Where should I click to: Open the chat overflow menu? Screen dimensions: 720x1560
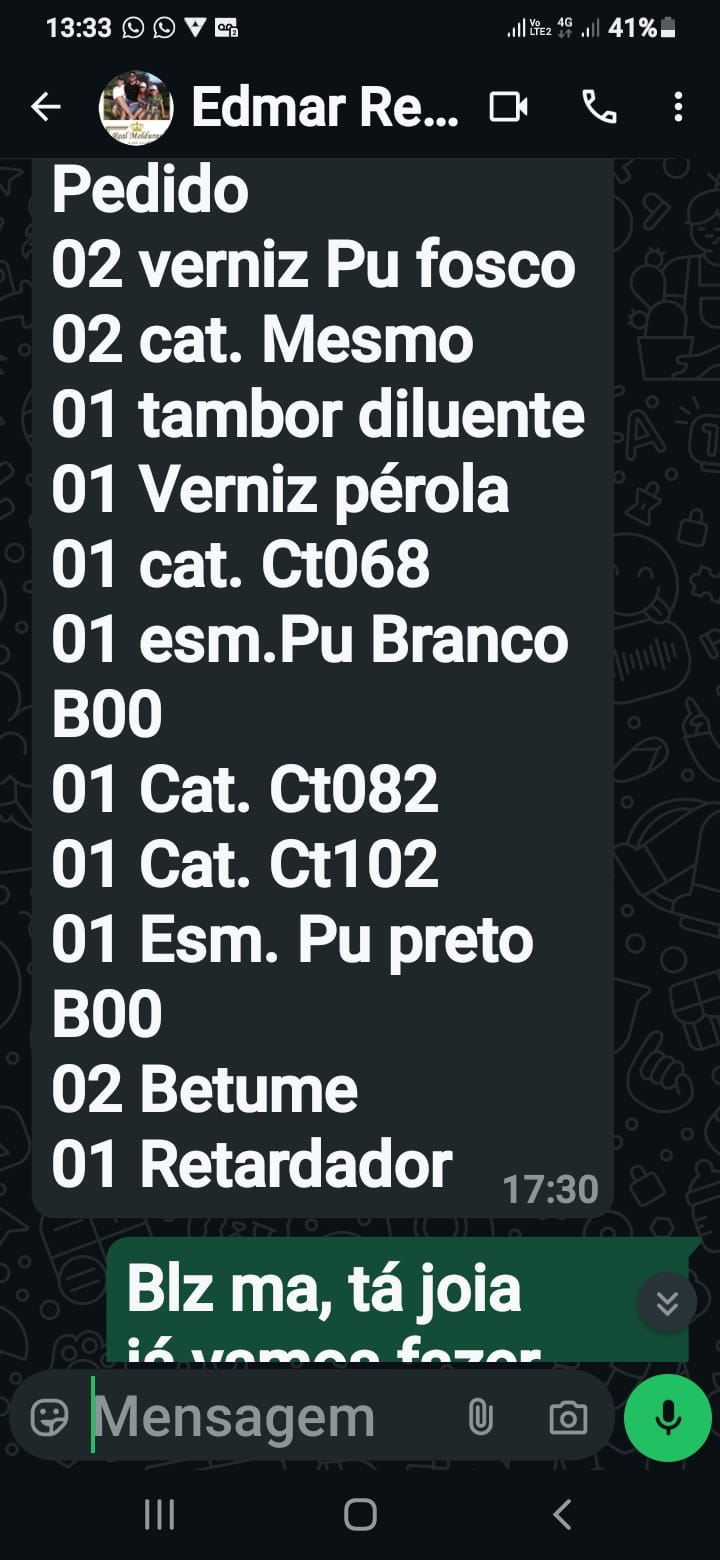point(678,107)
